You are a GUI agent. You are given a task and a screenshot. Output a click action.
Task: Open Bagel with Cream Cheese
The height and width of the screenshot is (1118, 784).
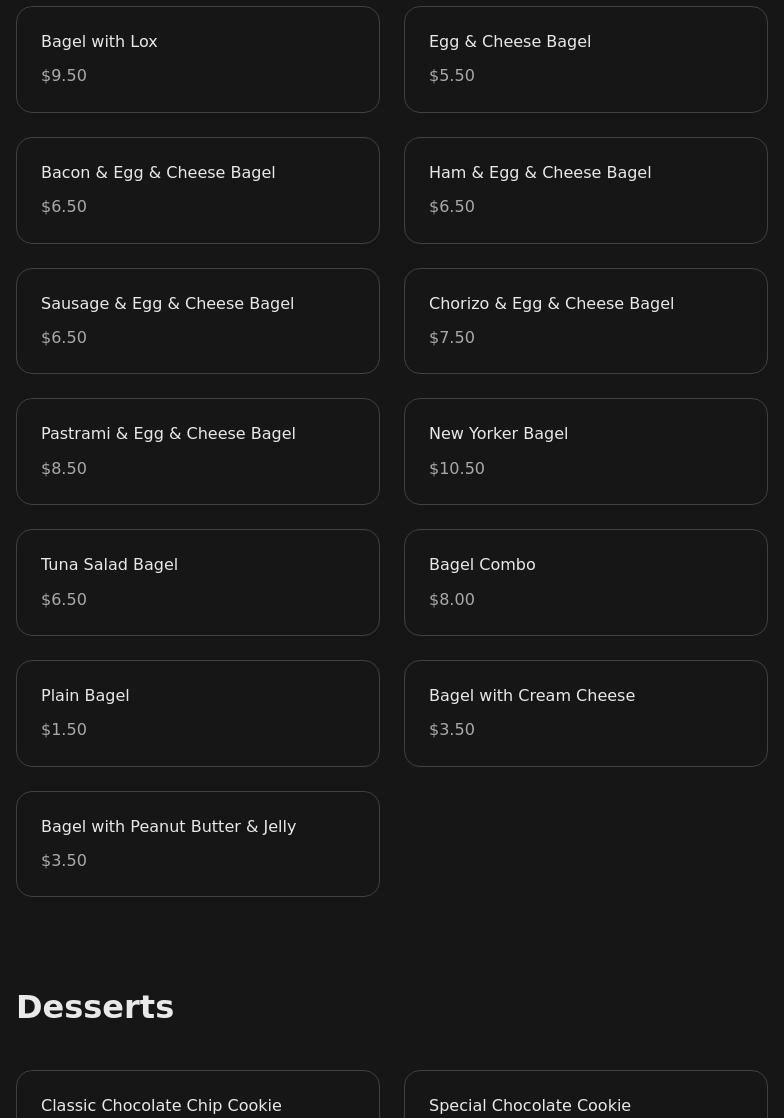coord(586,713)
